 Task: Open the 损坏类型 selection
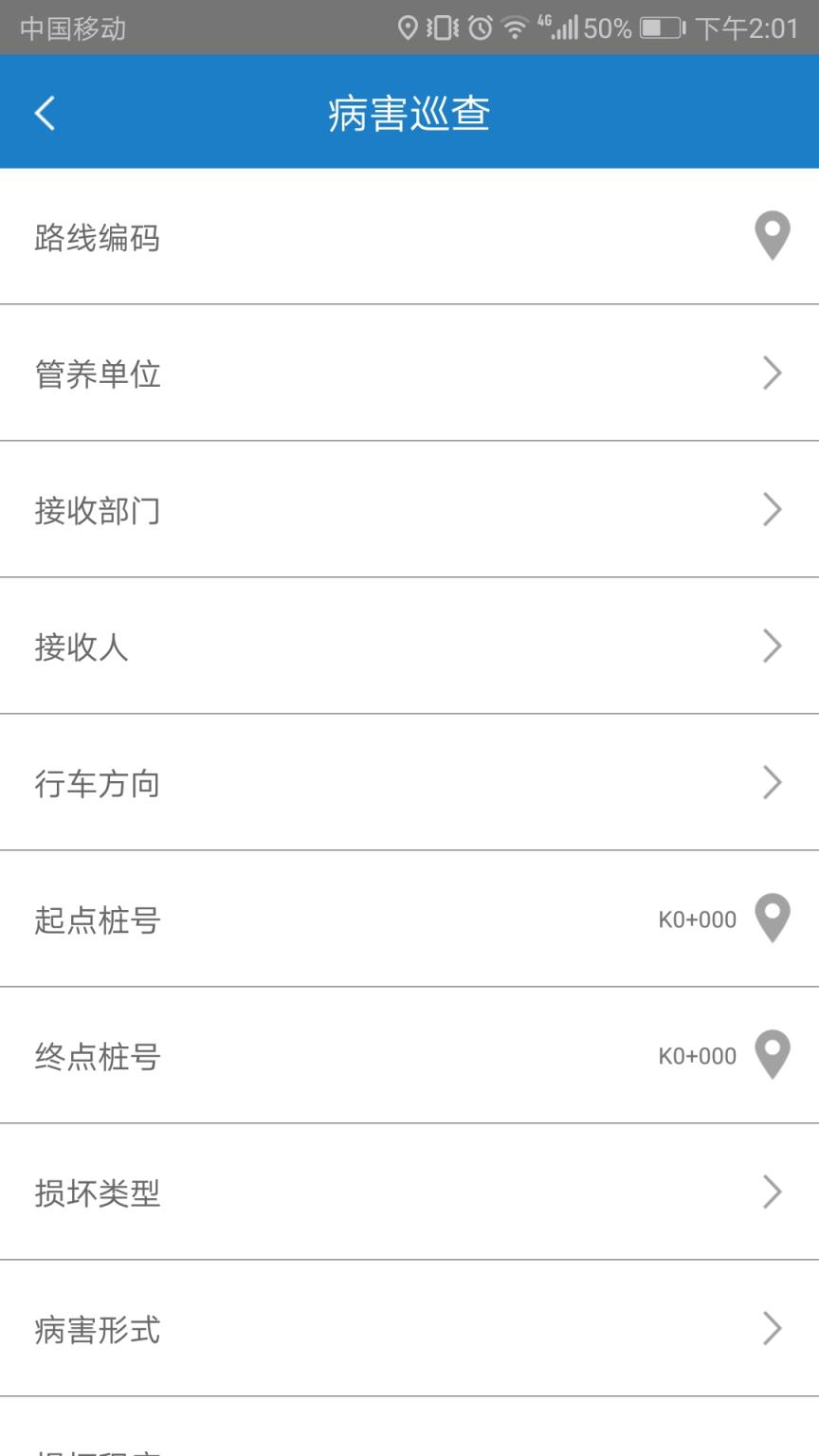click(409, 1192)
